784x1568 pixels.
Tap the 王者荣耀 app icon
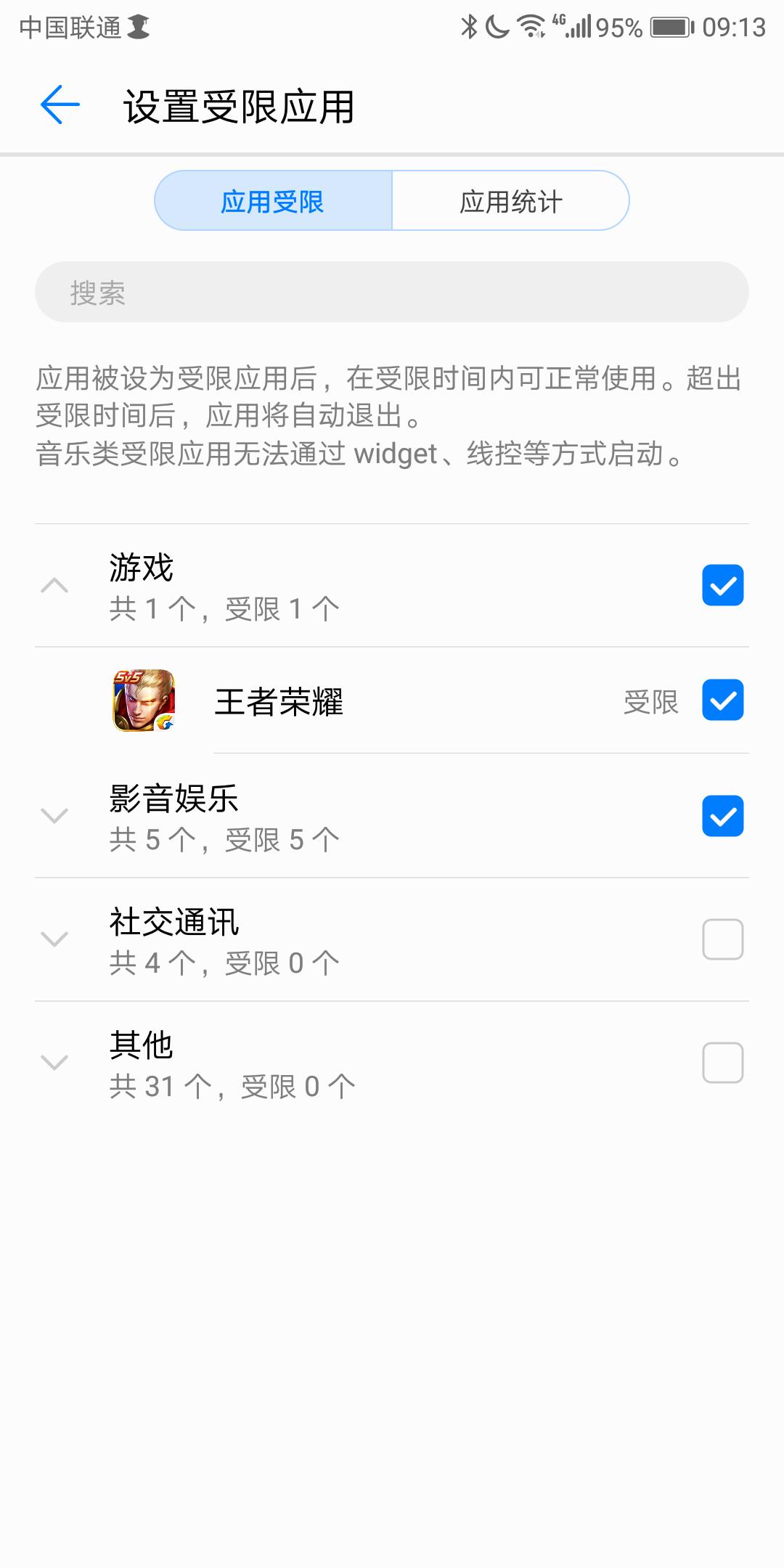pos(142,701)
